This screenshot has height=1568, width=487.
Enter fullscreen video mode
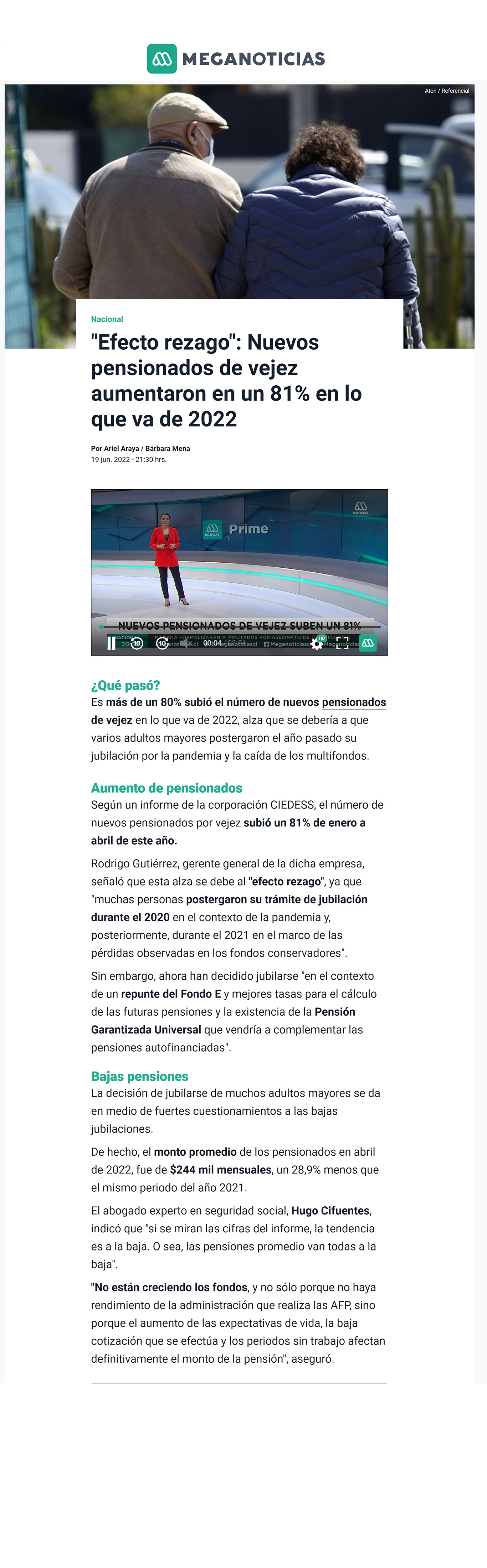click(x=343, y=643)
